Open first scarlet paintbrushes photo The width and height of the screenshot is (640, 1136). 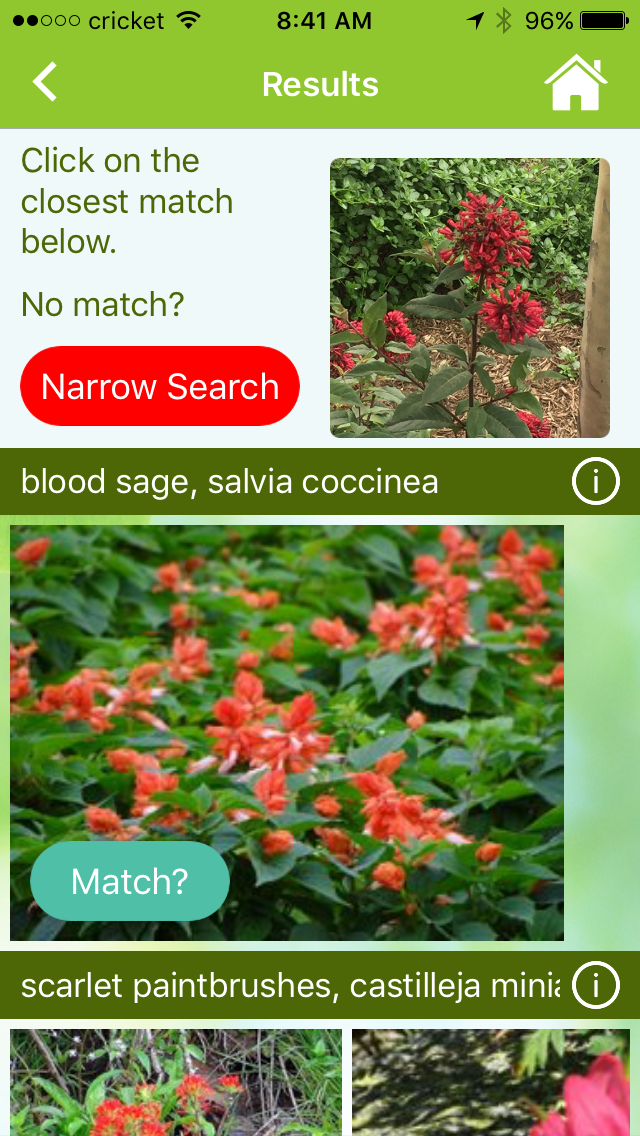pyautogui.click(x=176, y=1082)
